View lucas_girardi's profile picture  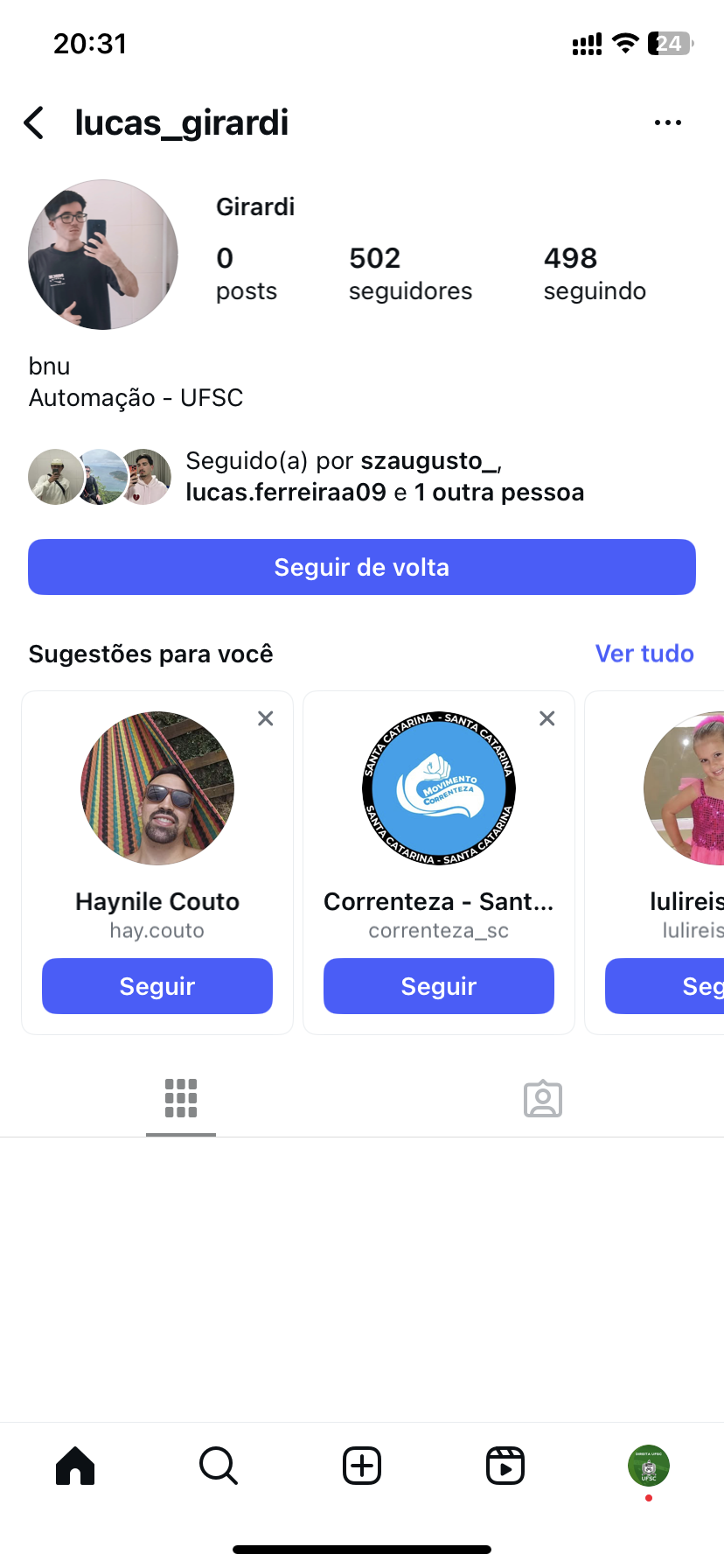(103, 255)
